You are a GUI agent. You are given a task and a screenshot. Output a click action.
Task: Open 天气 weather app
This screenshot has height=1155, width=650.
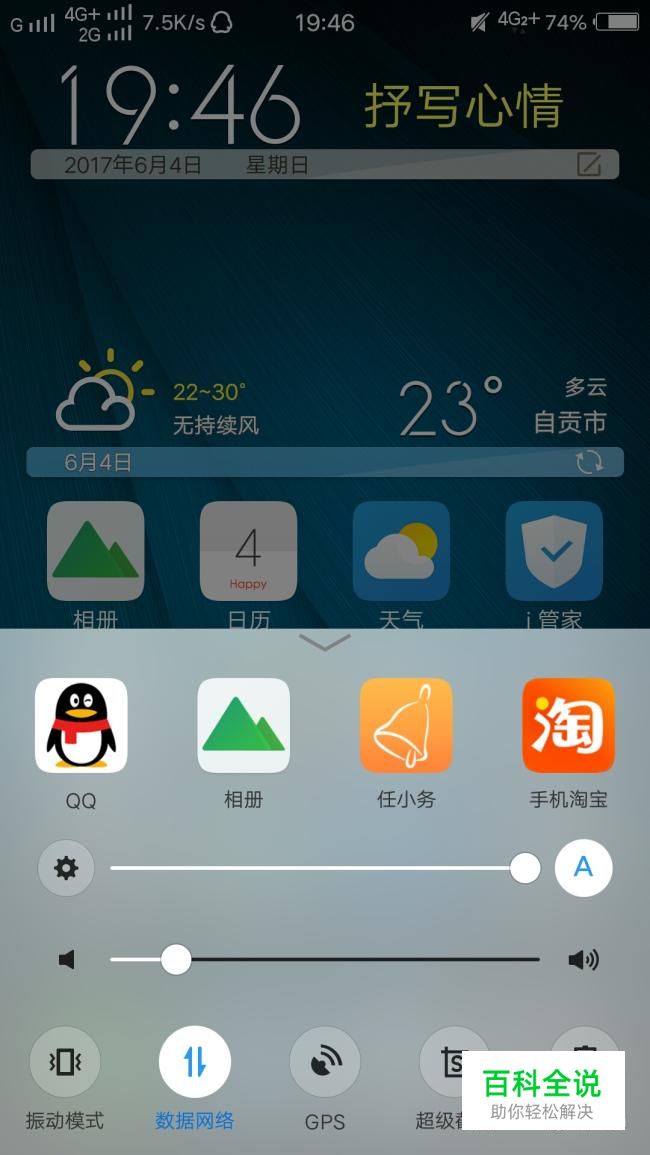[x=401, y=552]
